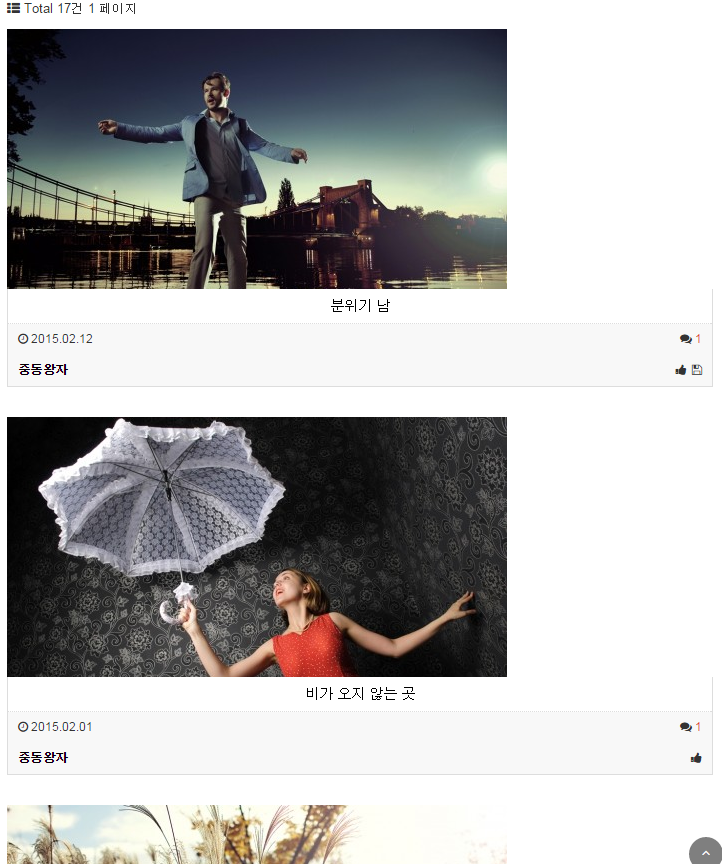Jump back to top with arrow button
Screen dimensions: 722x864
(x=705, y=852)
